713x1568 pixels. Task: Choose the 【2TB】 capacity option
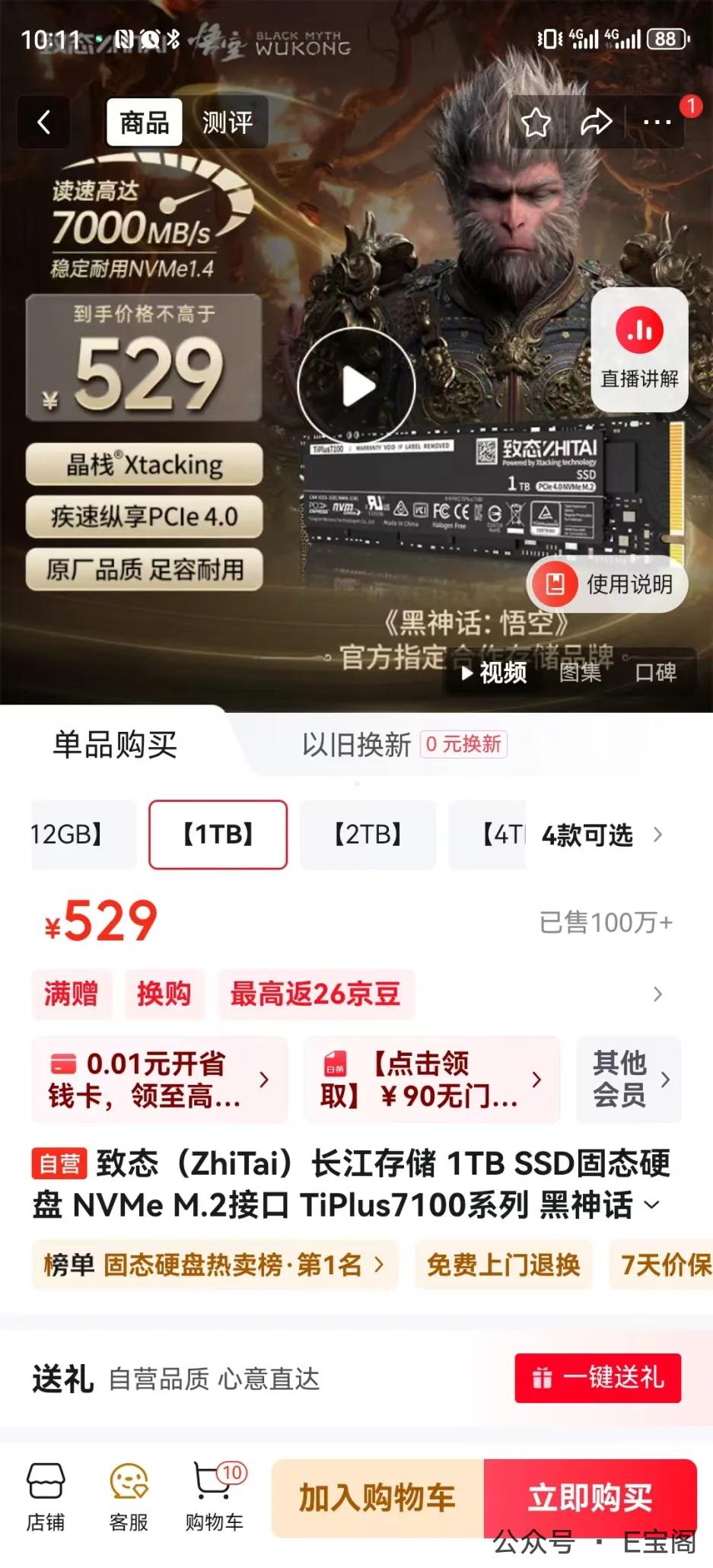point(368,835)
